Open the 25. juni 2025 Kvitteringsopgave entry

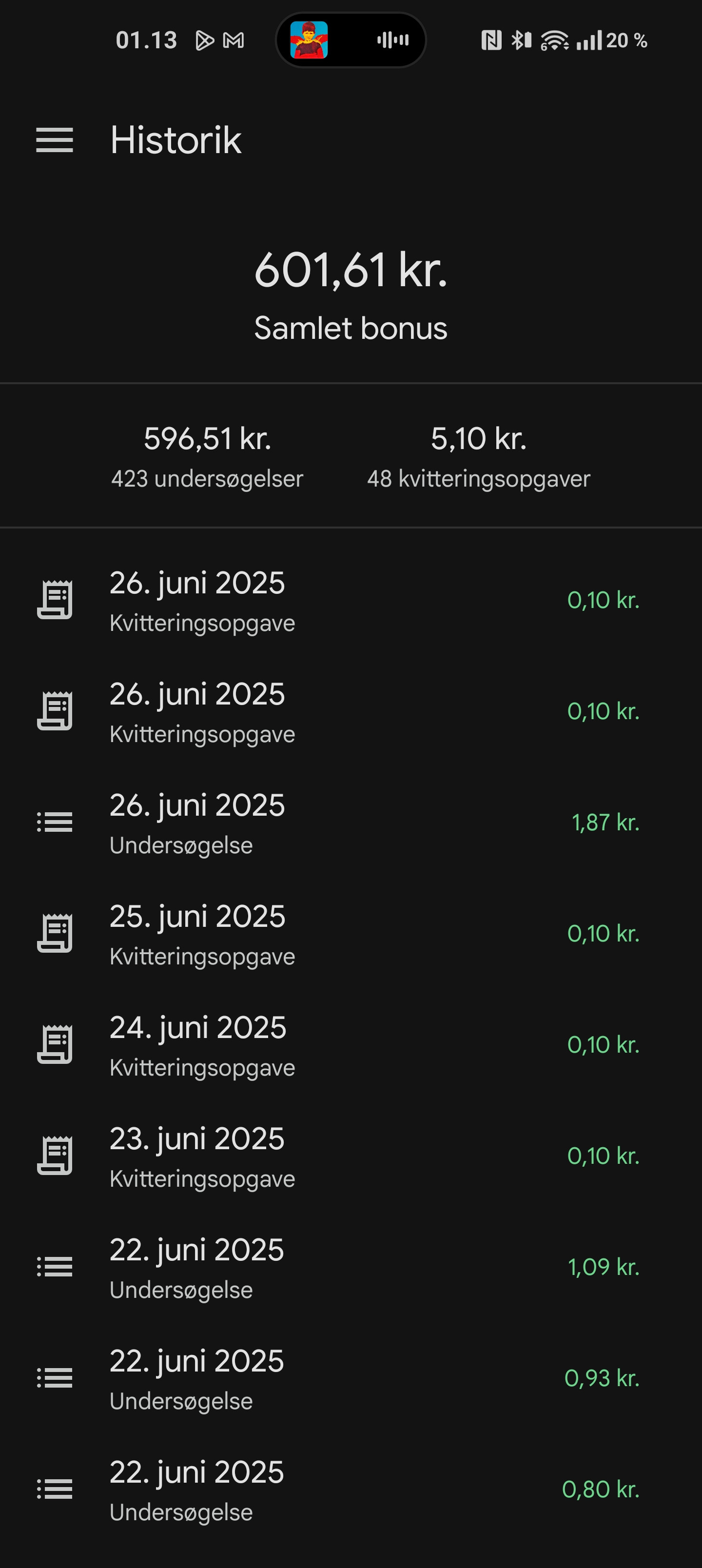(x=350, y=934)
